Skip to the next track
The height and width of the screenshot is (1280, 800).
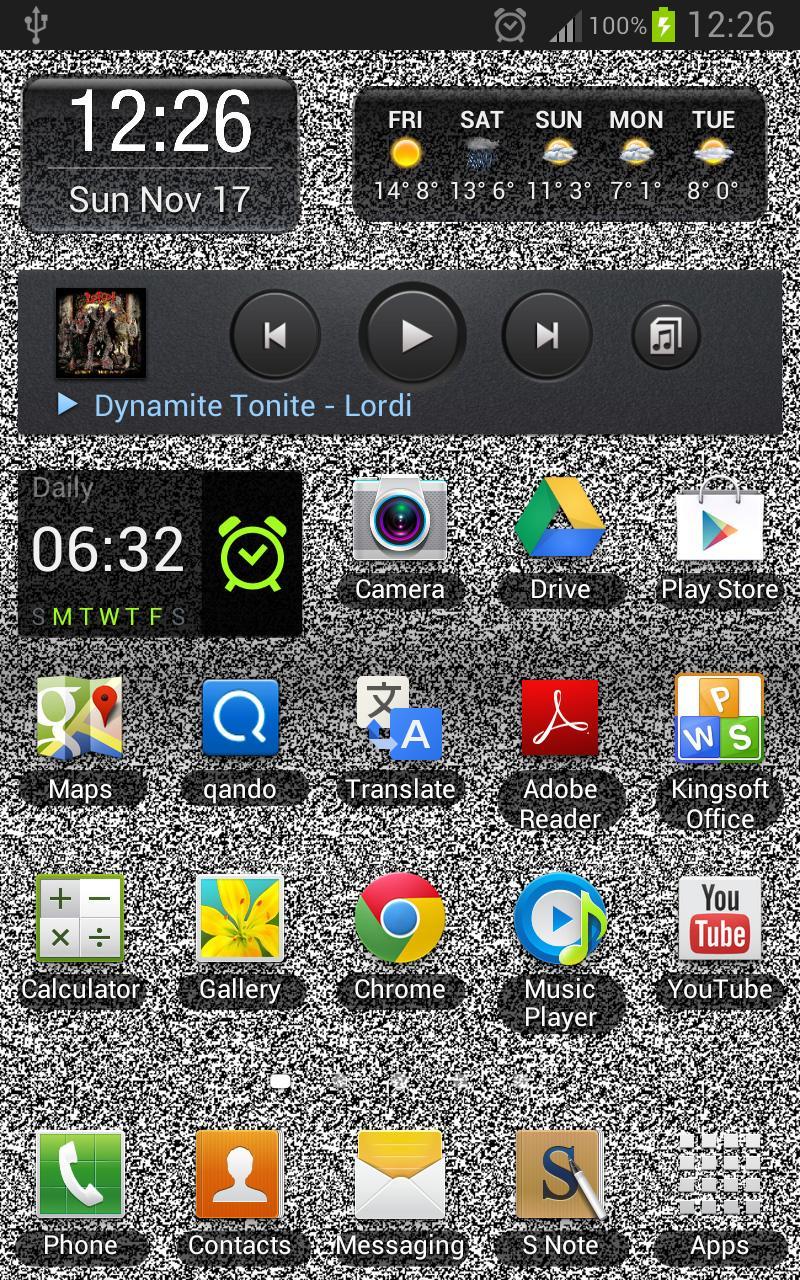pos(546,336)
